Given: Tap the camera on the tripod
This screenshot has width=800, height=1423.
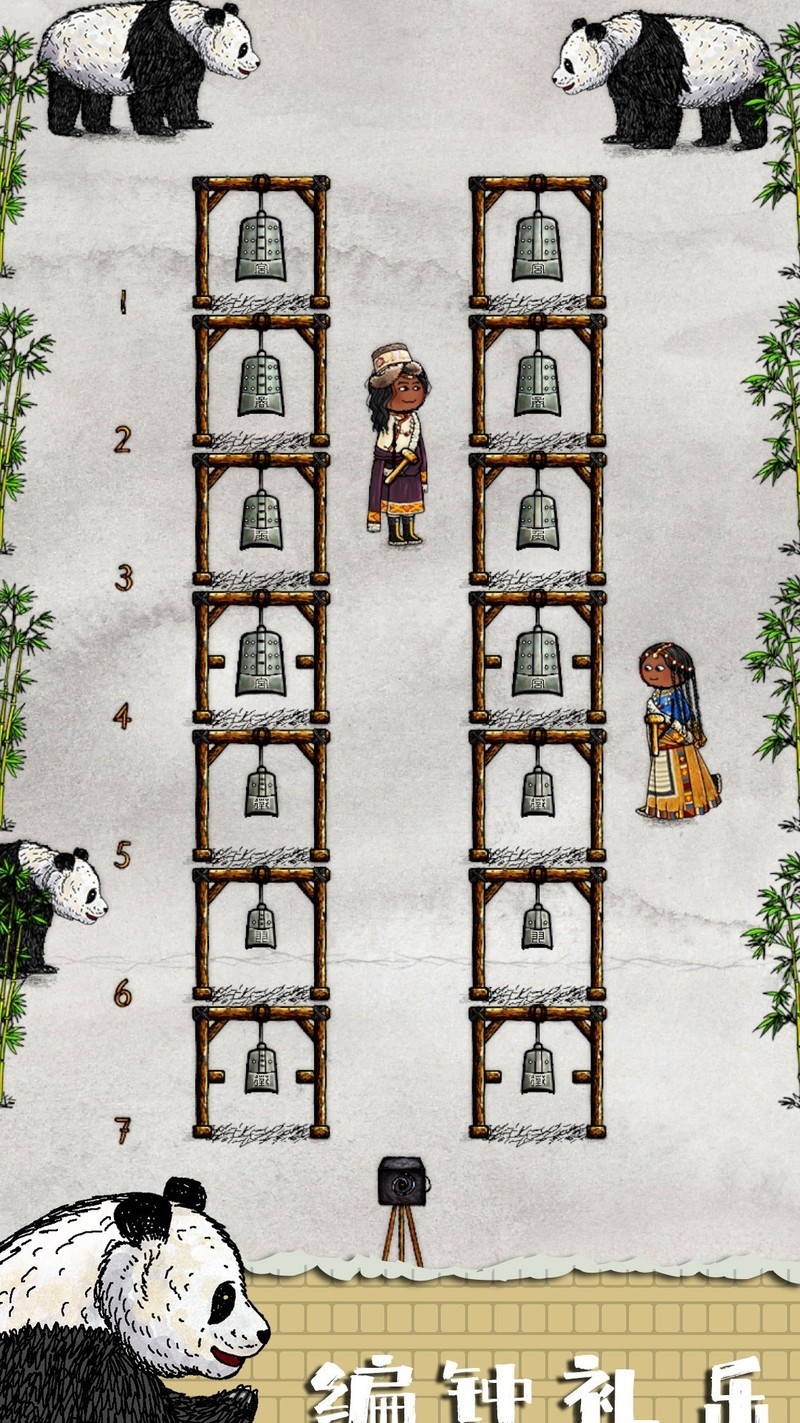Looking at the screenshot, I should coord(402,1182).
